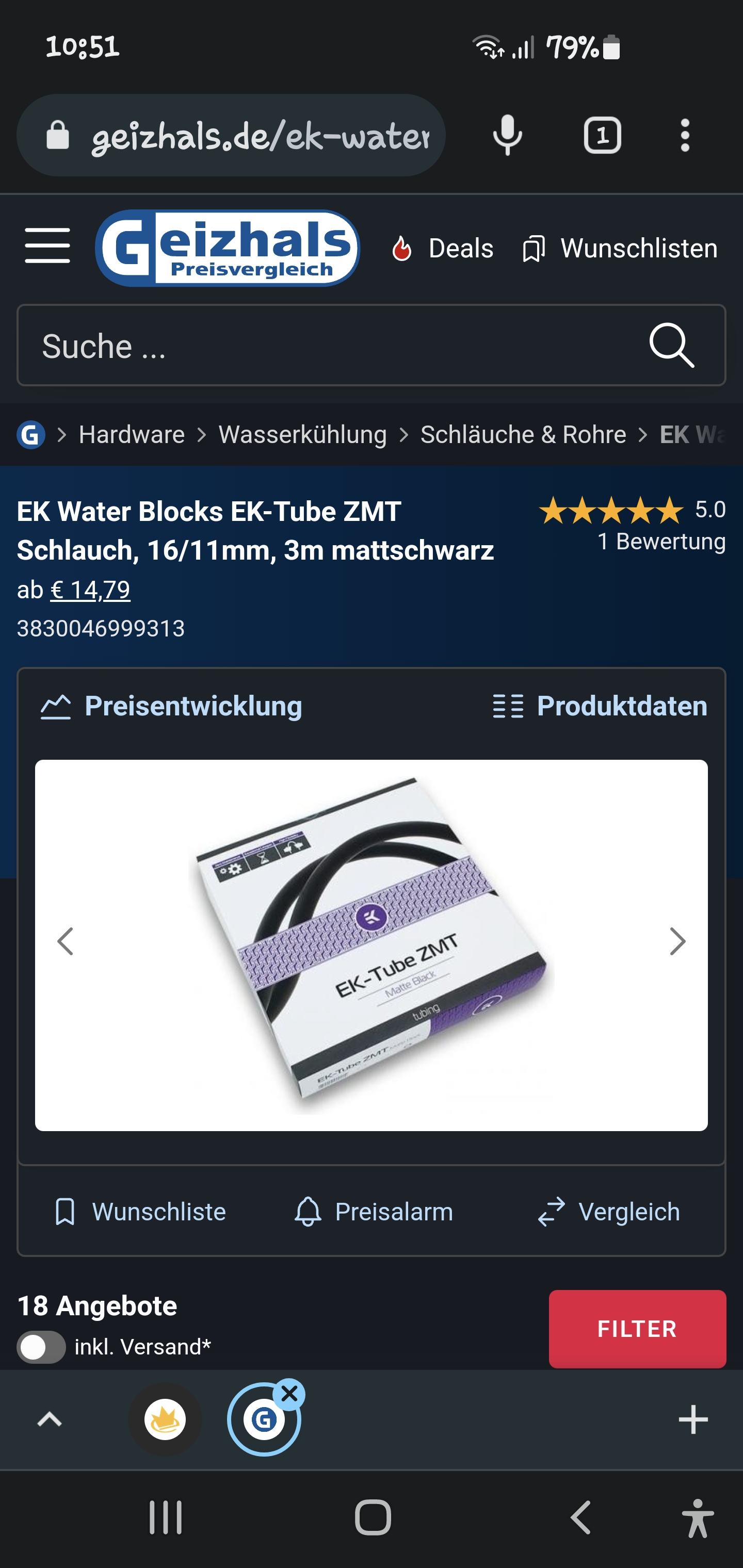Show the next product image
The width and height of the screenshot is (743, 1568).
pyautogui.click(x=677, y=942)
